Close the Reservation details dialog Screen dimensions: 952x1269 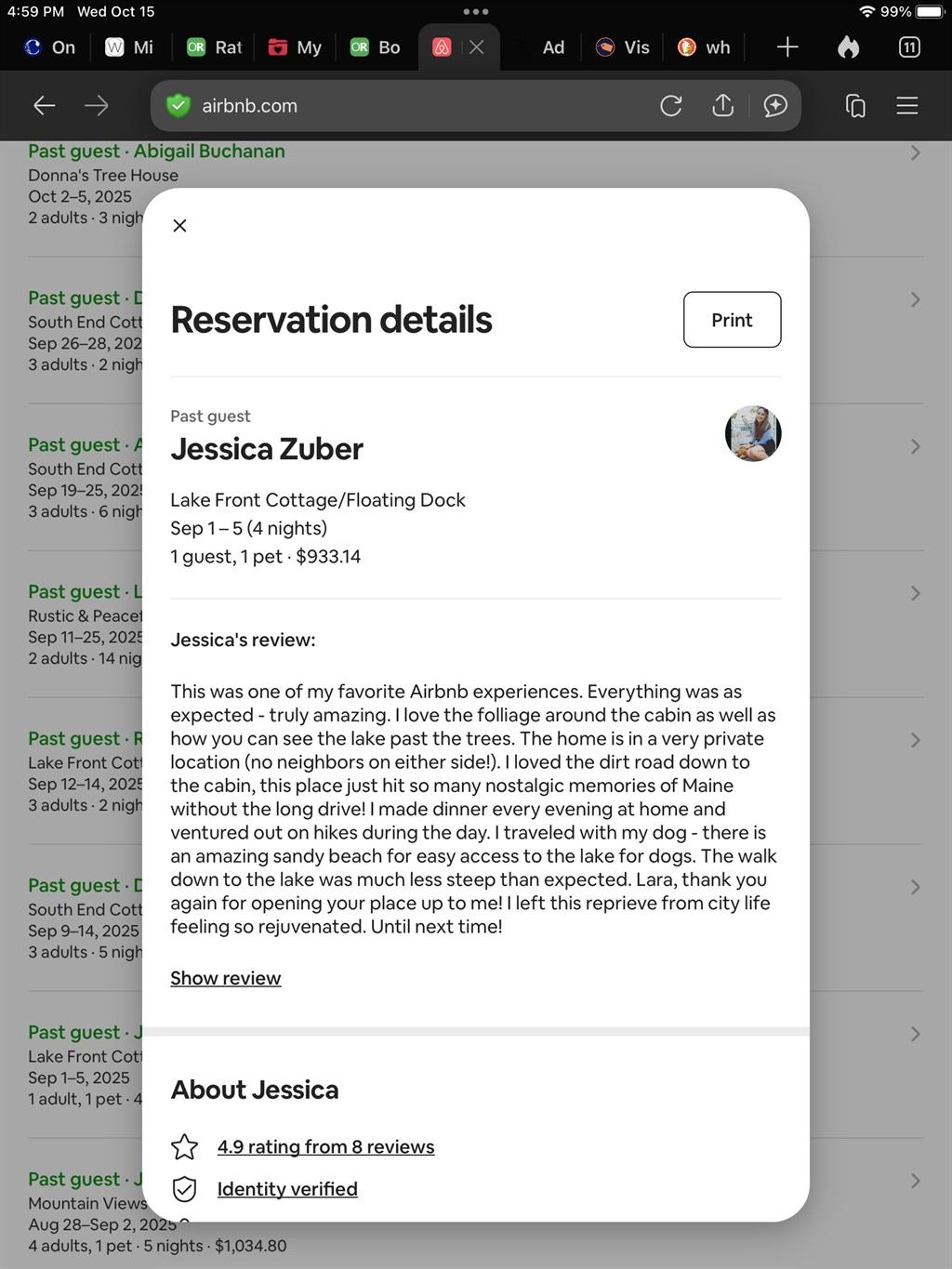coord(180,226)
